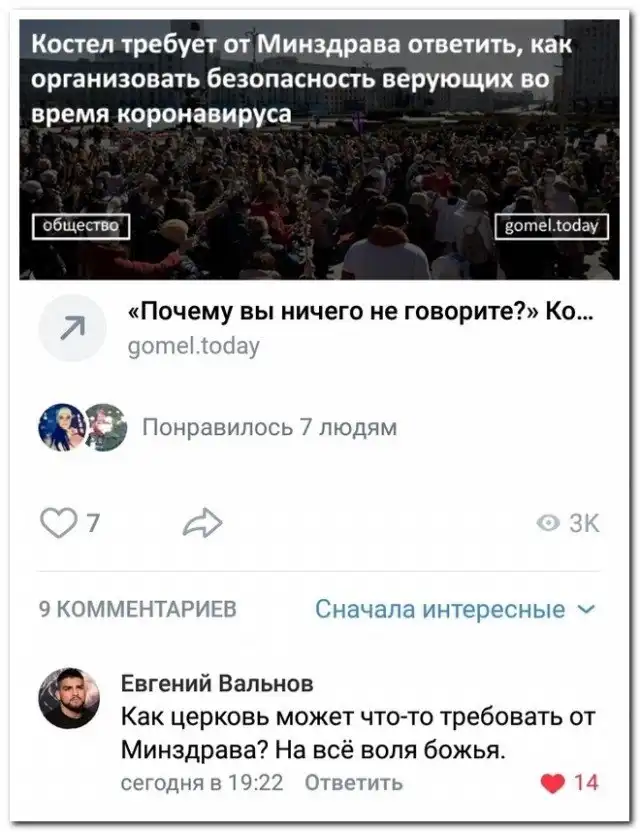The height and width of the screenshot is (832, 640).
Task: Expand the «Сначала интересные» comment sorting dropdown
Action: (x=455, y=609)
